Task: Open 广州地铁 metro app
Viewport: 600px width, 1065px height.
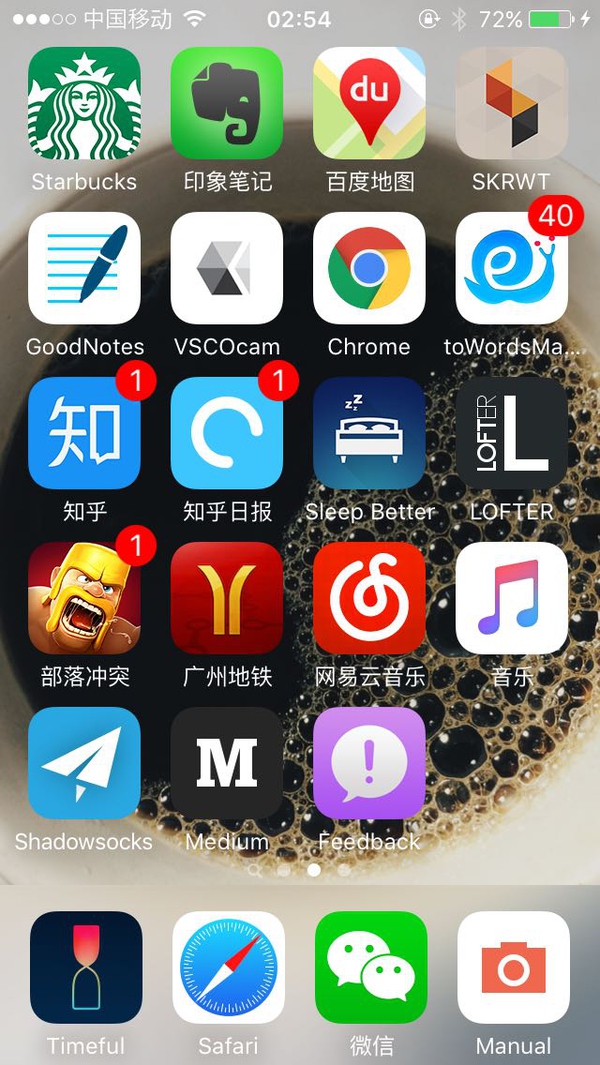Action: click(x=227, y=598)
